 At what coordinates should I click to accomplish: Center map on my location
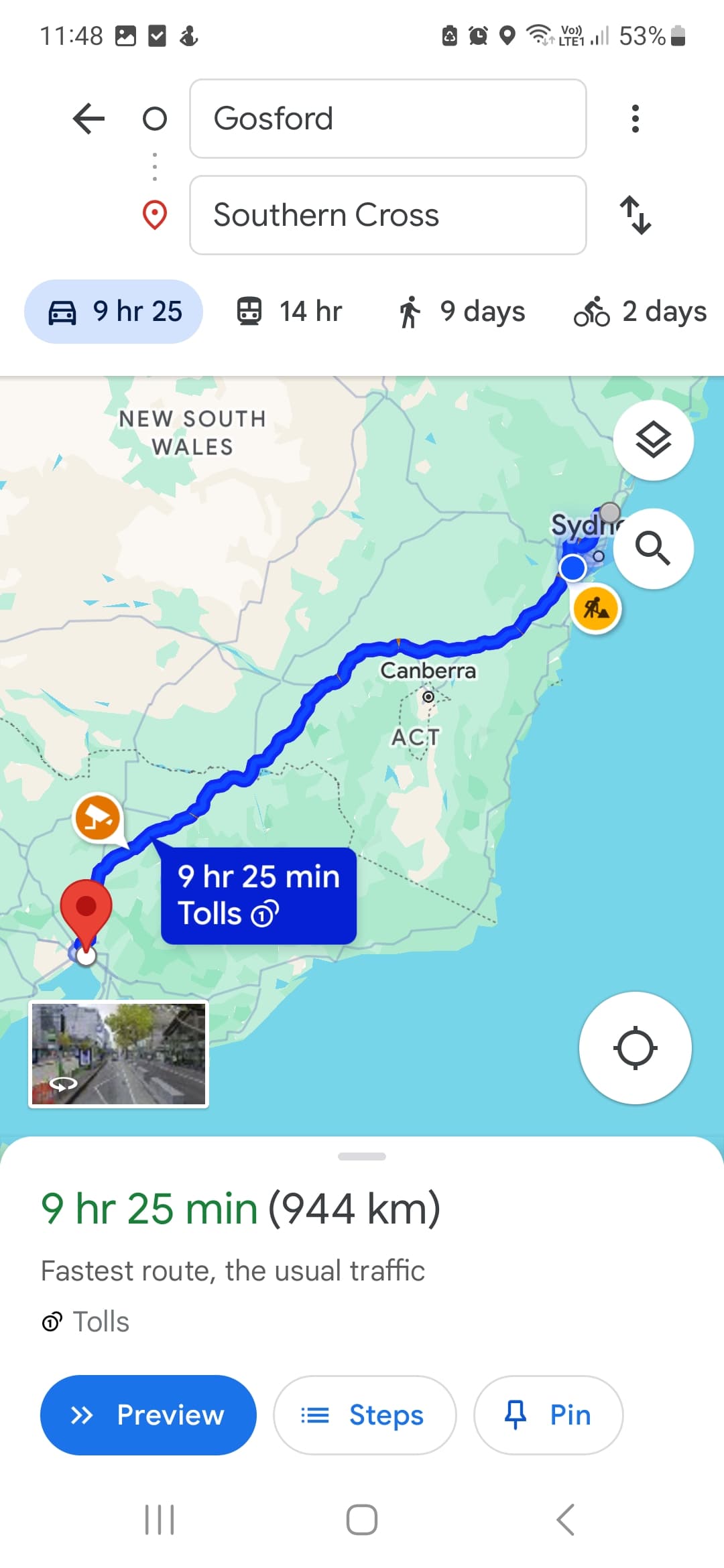636,1048
